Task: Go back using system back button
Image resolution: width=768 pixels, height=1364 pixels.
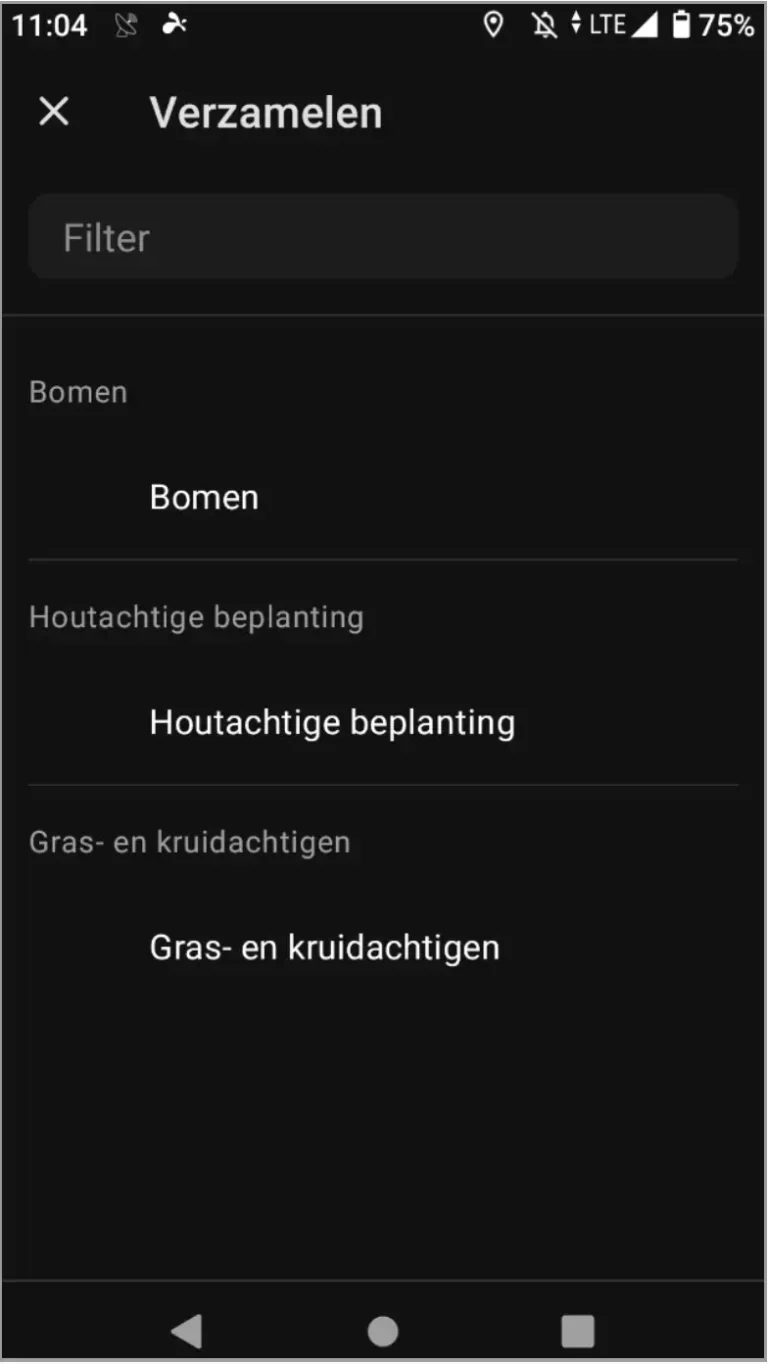Action: 187,1331
